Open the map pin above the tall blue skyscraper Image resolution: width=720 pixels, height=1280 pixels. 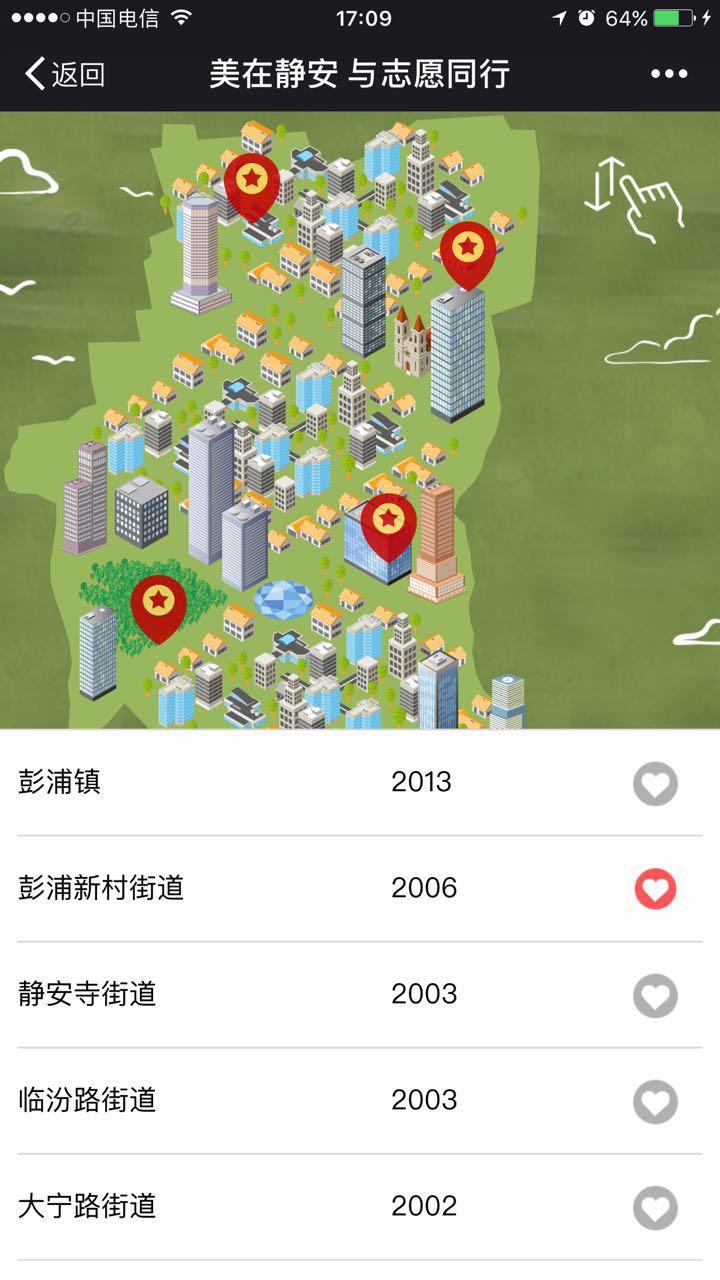(467, 250)
